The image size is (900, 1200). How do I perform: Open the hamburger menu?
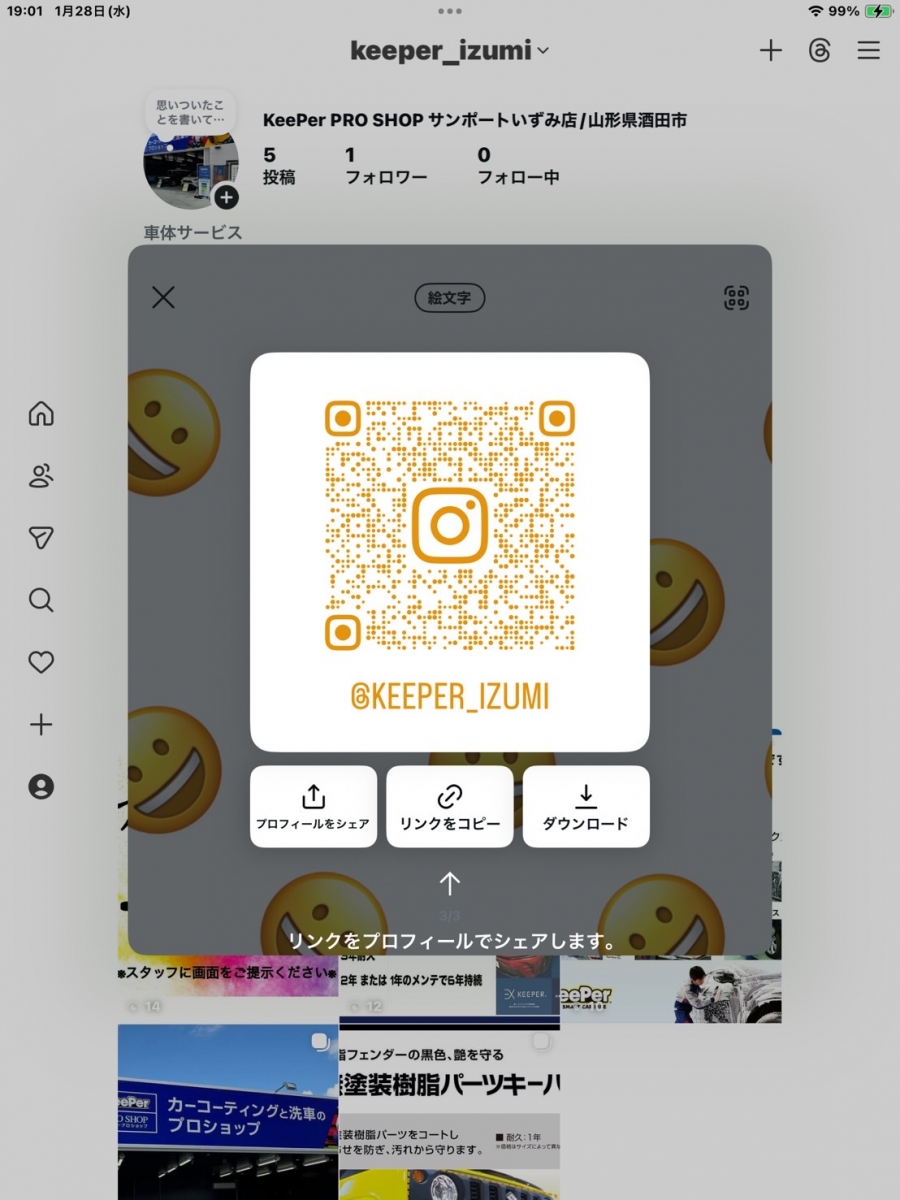[868, 51]
